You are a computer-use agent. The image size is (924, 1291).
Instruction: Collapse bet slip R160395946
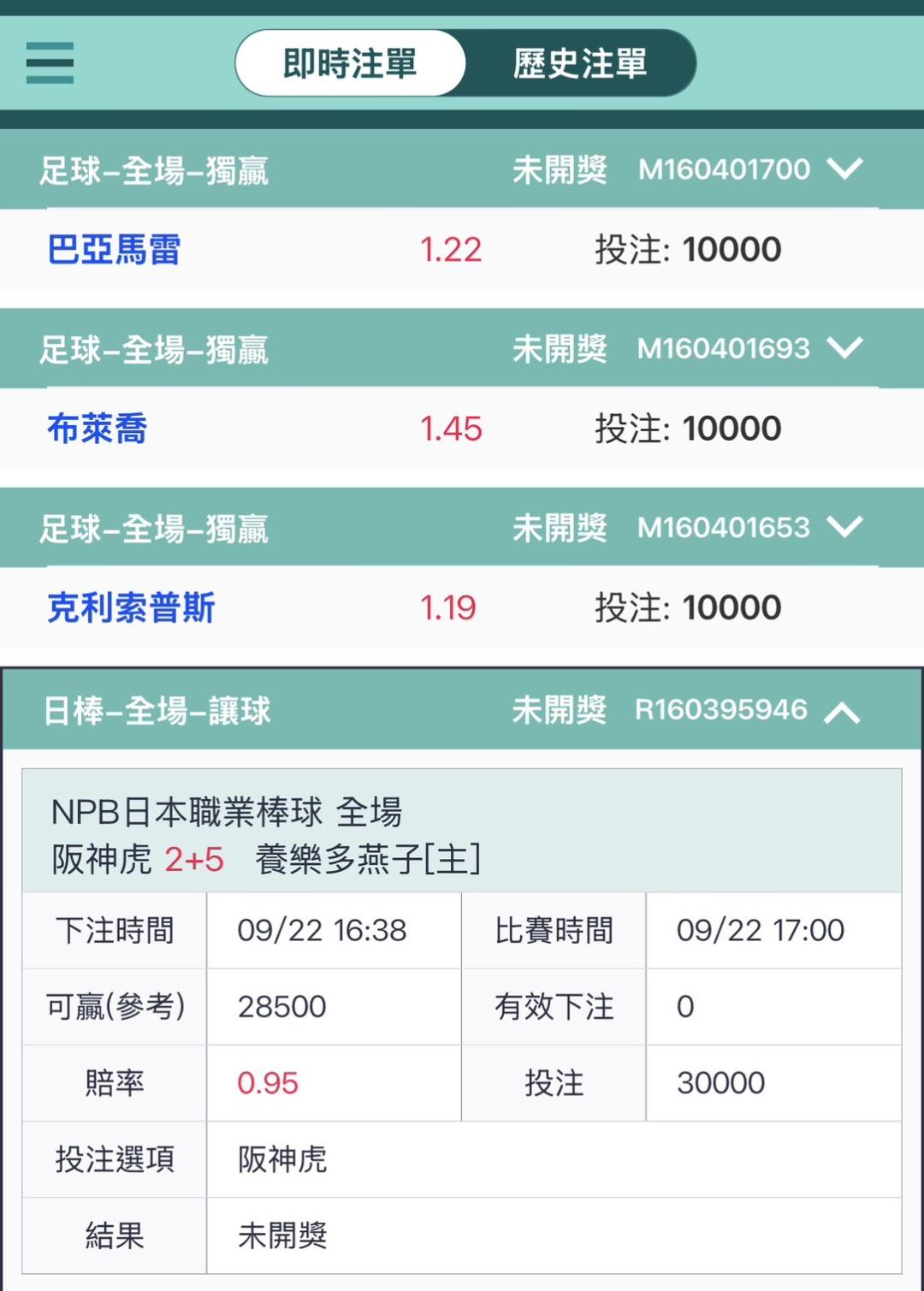843,712
